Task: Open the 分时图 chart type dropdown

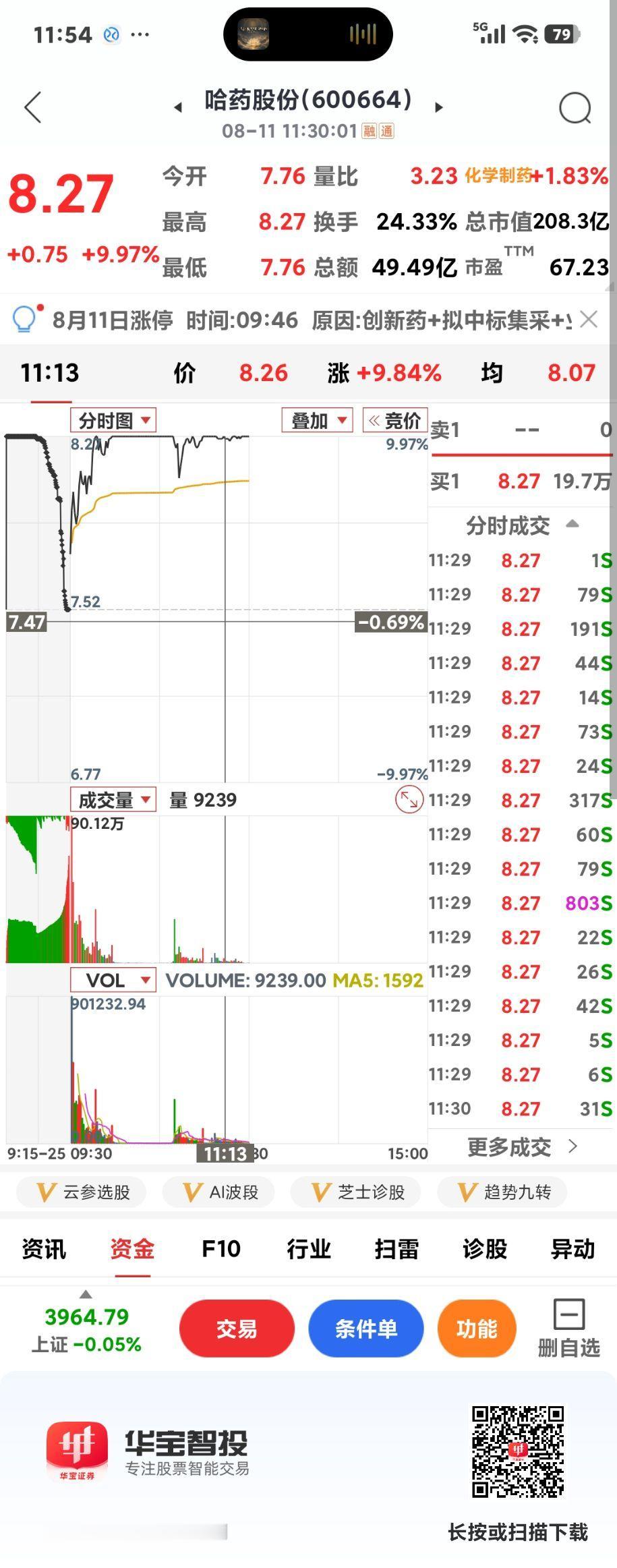Action: click(x=113, y=421)
